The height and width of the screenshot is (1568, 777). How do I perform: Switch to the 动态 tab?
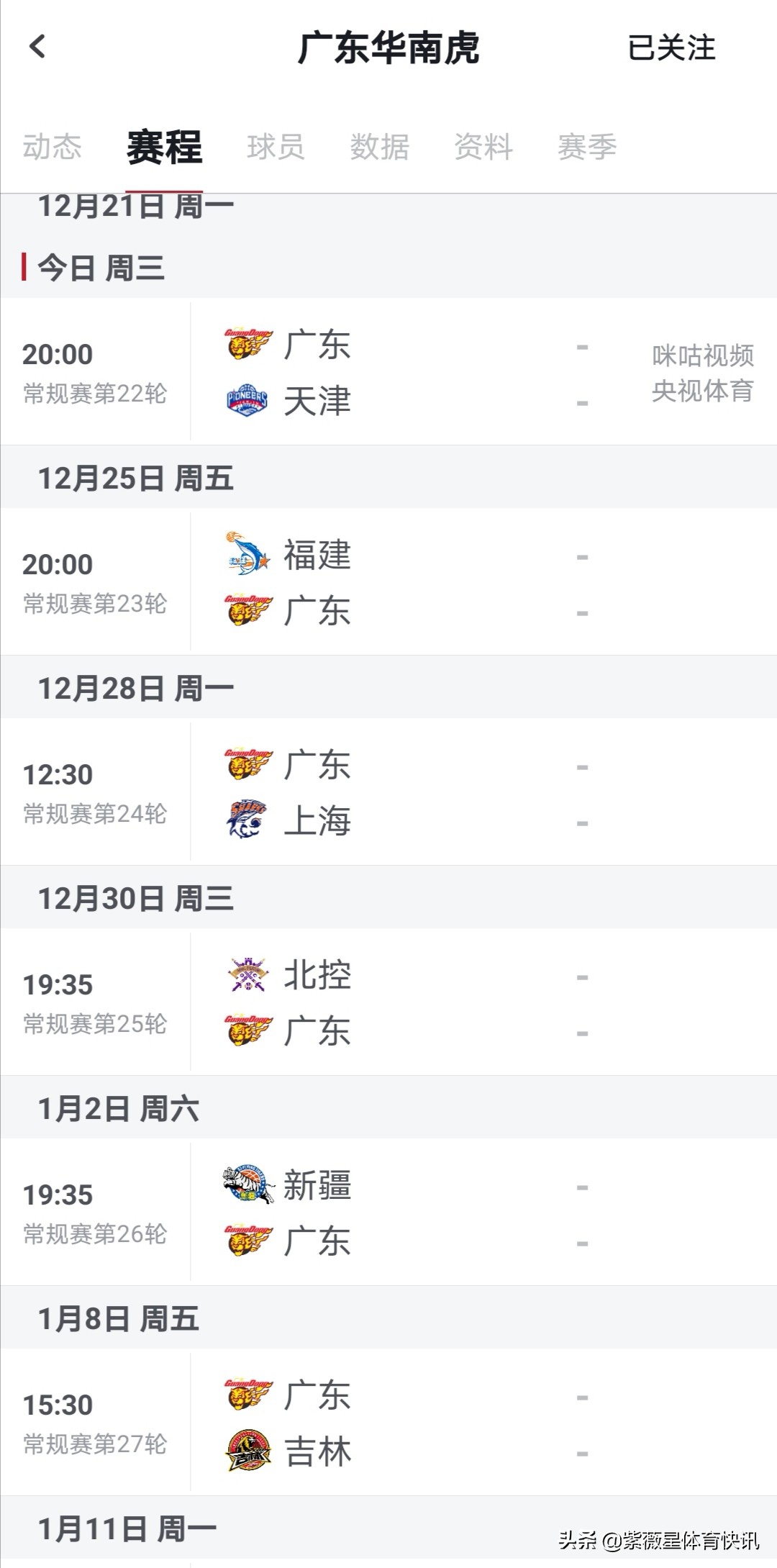pyautogui.click(x=53, y=147)
